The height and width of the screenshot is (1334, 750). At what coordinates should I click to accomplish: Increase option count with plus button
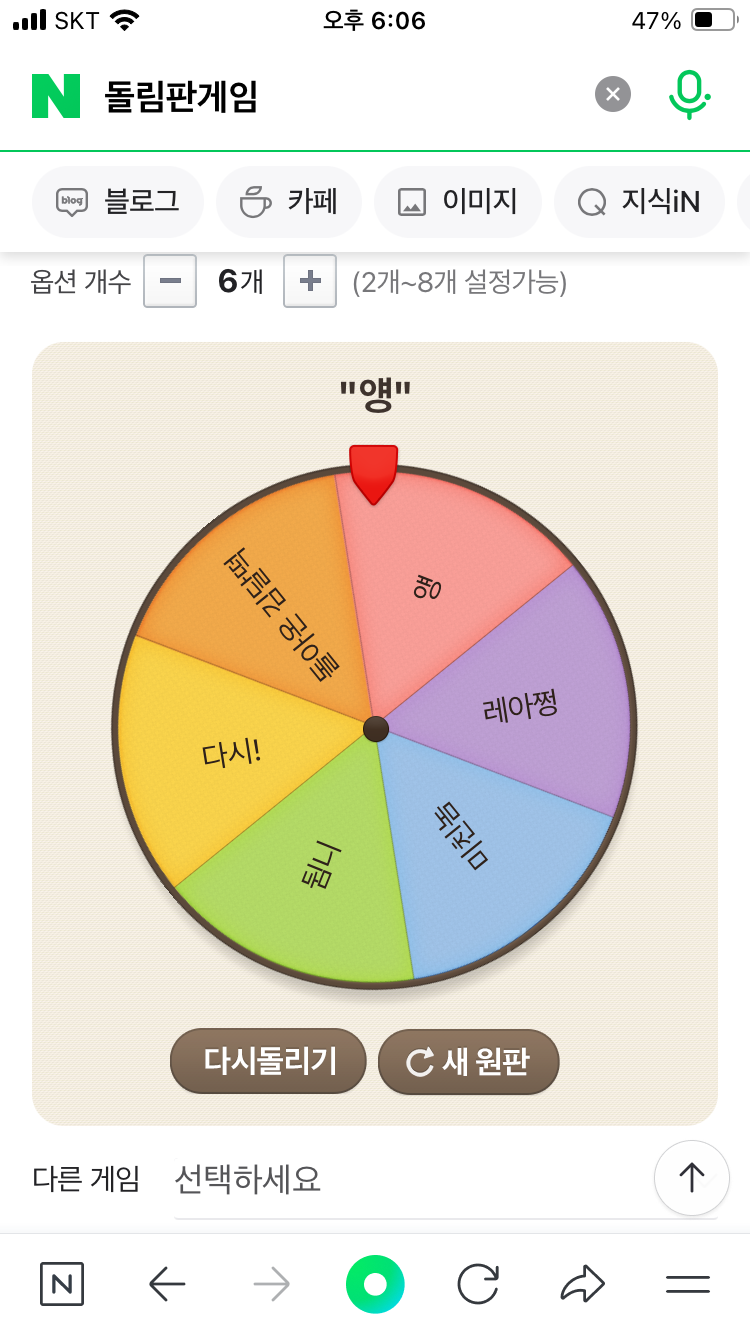point(310,282)
